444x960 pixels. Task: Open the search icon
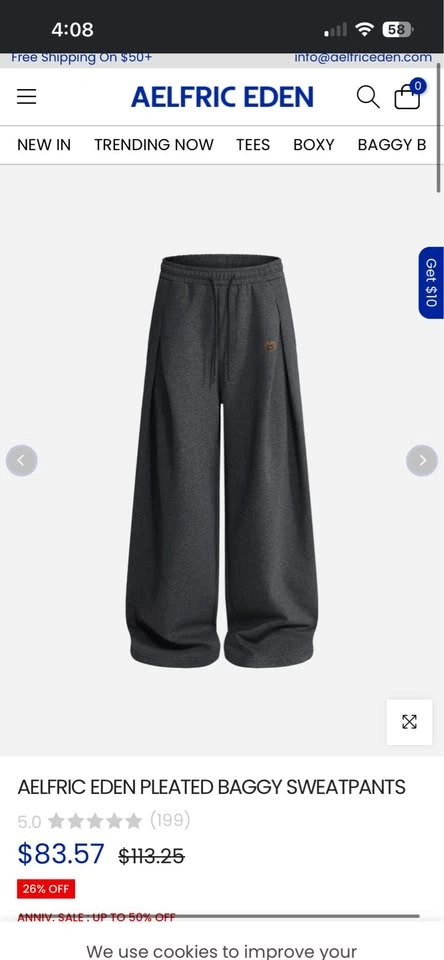click(x=367, y=97)
